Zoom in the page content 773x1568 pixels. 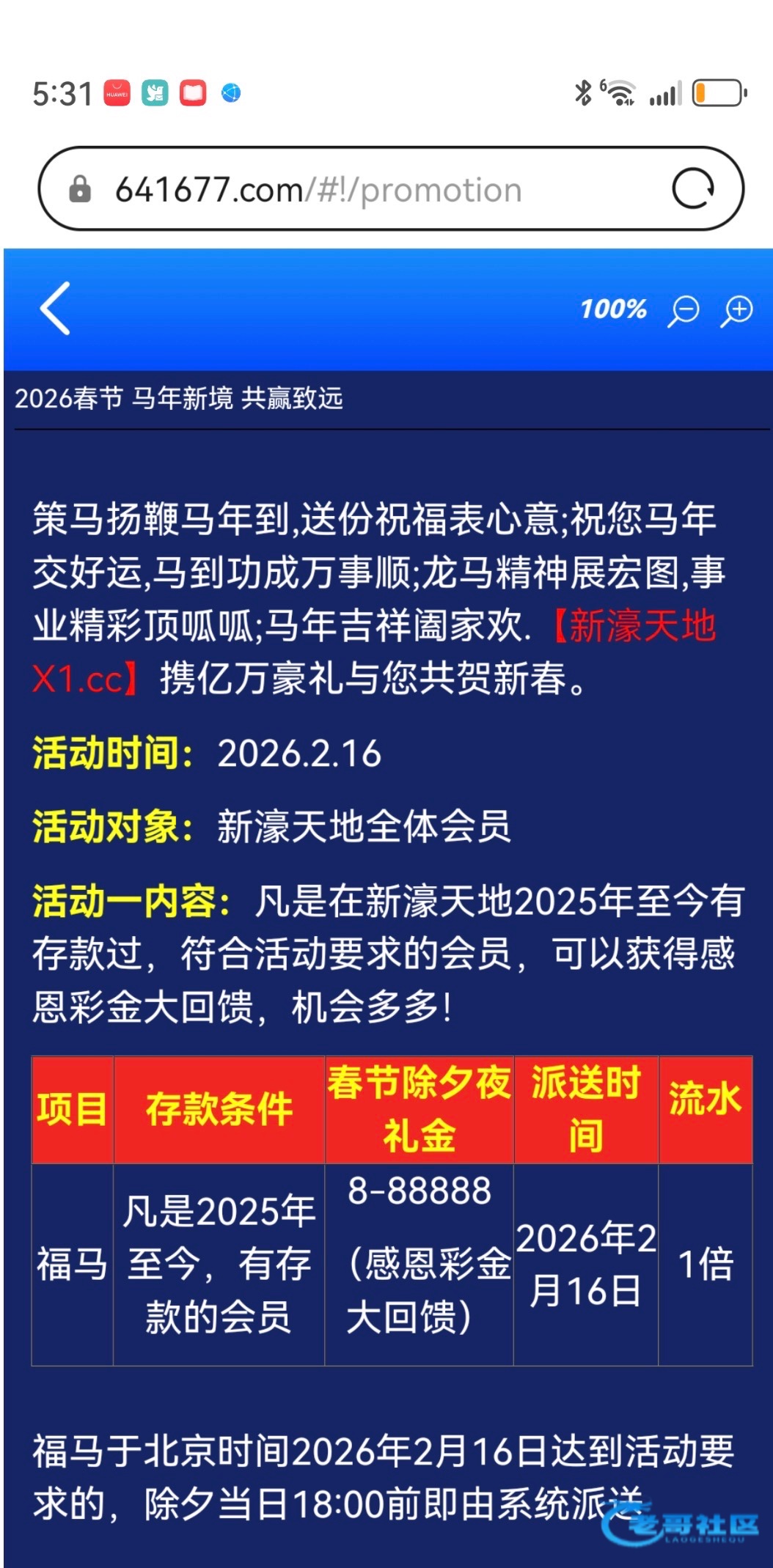point(736,311)
